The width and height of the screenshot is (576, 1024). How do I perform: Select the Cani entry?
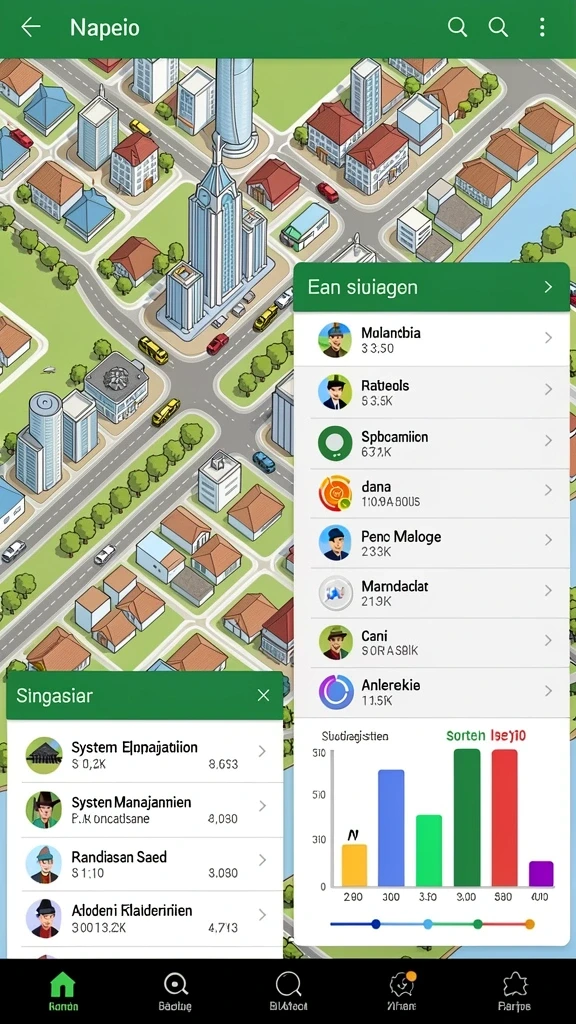[432, 642]
